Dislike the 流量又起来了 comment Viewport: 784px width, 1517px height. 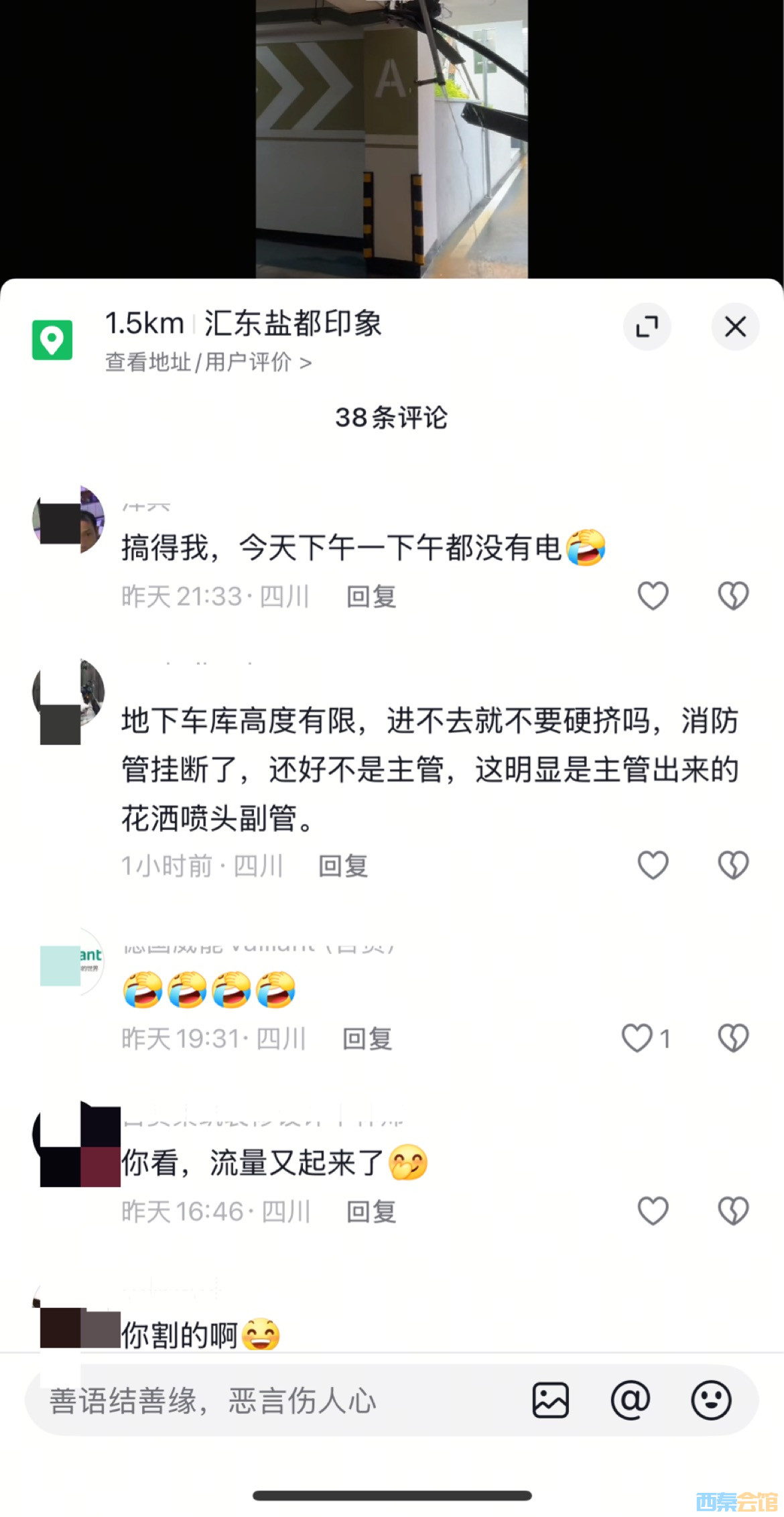733,1211
